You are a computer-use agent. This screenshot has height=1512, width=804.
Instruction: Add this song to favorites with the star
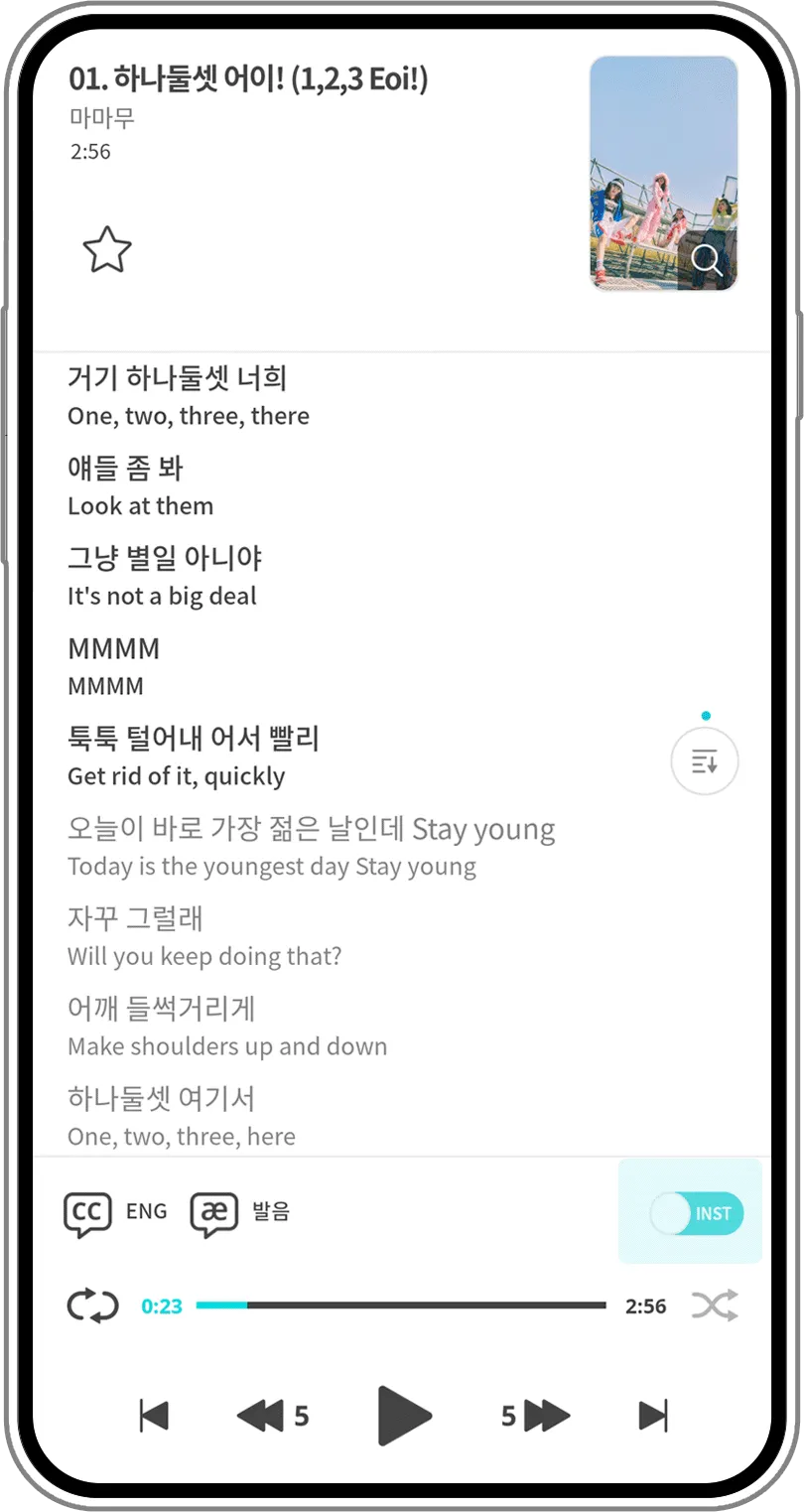coord(107,249)
